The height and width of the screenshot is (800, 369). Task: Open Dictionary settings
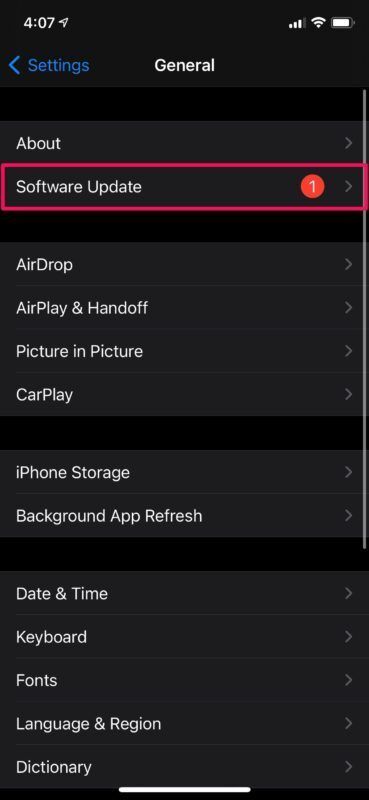click(x=184, y=767)
